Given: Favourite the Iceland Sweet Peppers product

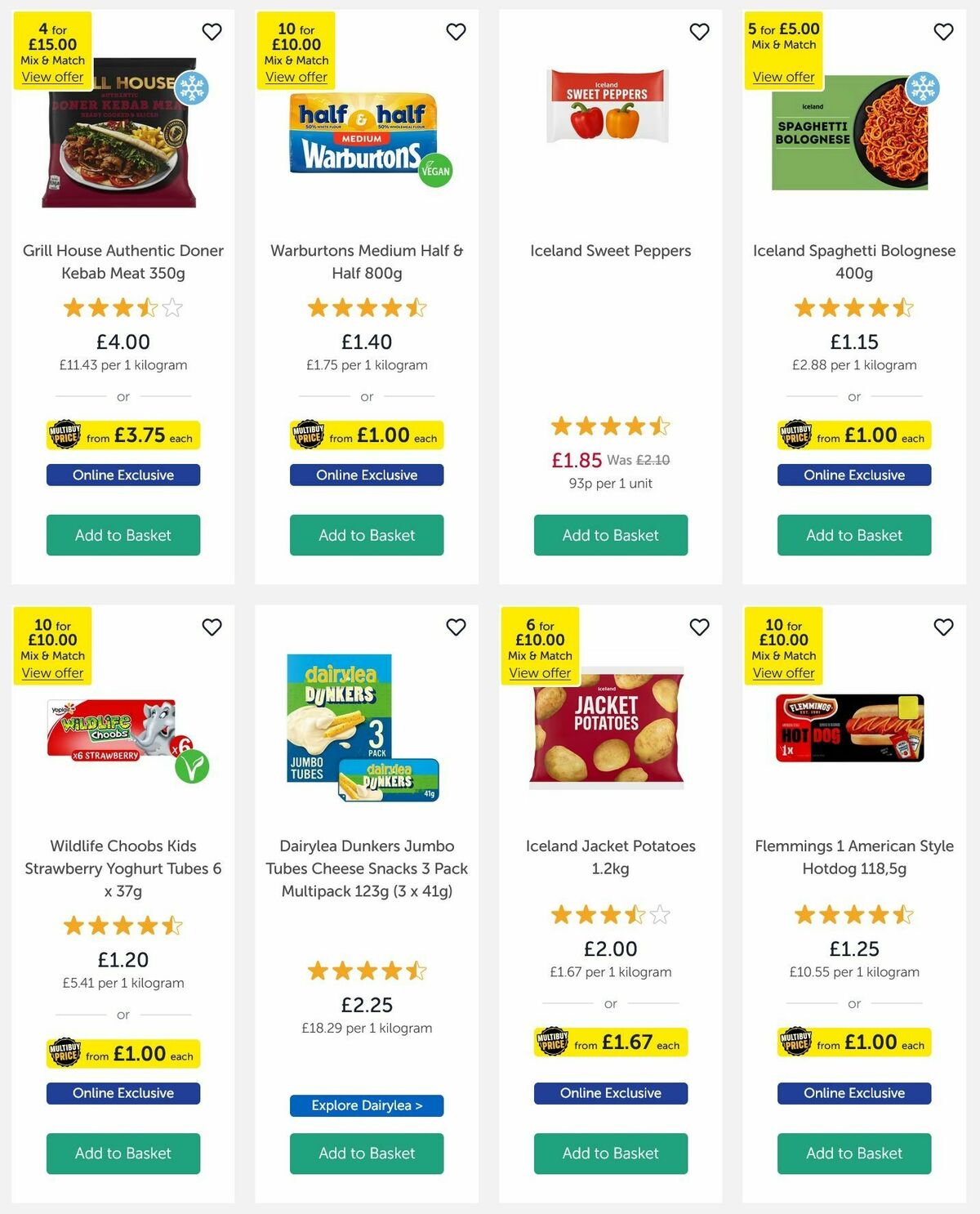Looking at the screenshot, I should click(699, 32).
